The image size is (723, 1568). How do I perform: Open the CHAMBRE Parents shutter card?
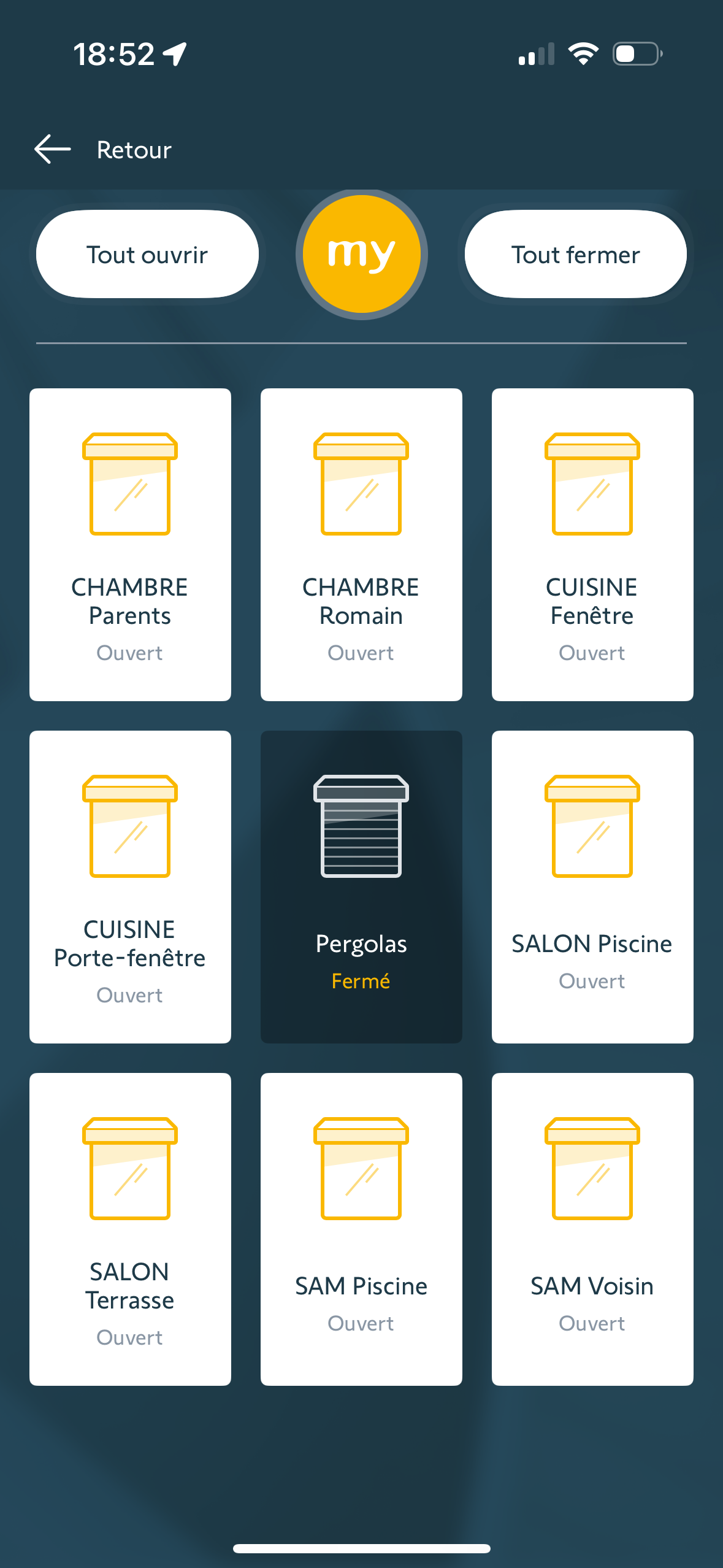pos(130,544)
